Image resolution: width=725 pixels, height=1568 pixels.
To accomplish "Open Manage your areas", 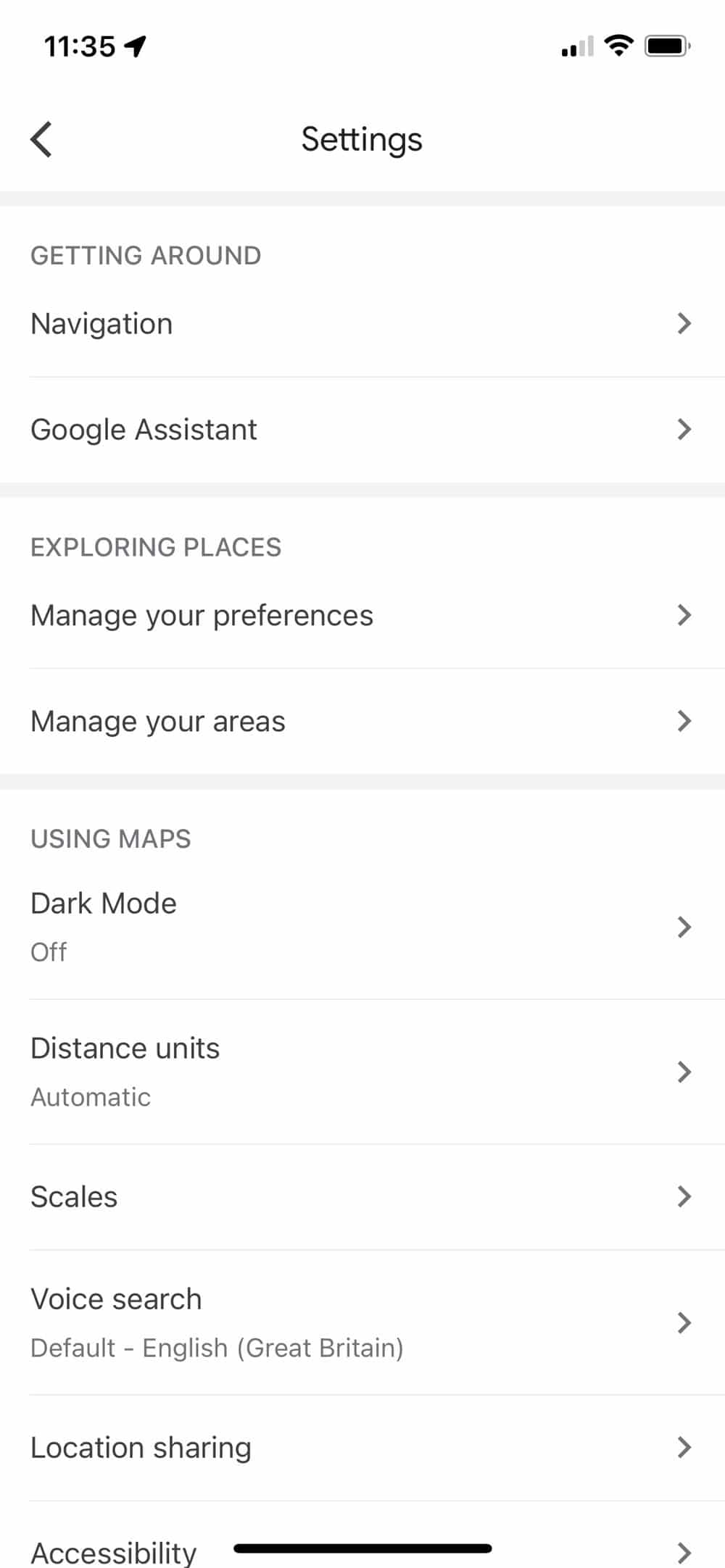I will [361, 721].
